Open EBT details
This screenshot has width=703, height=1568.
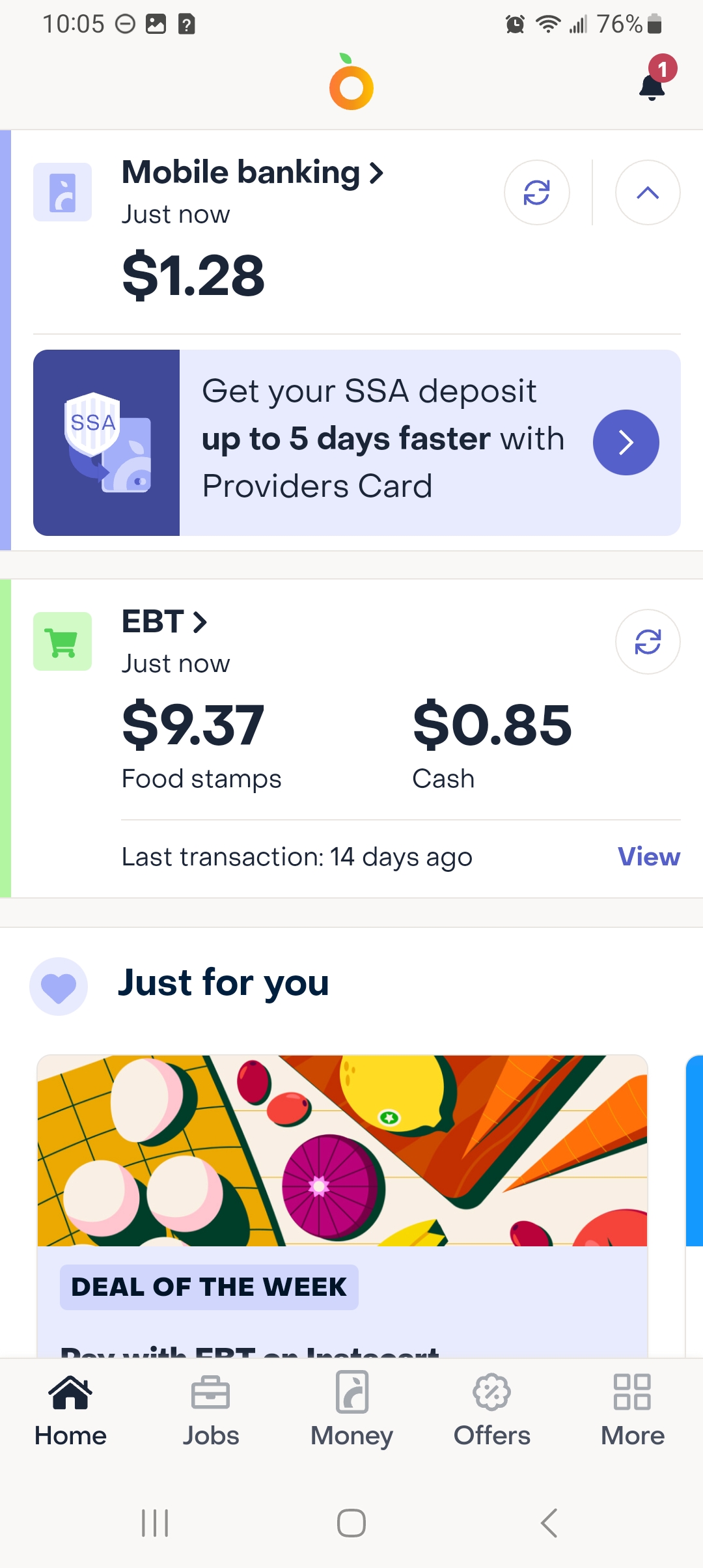point(165,622)
